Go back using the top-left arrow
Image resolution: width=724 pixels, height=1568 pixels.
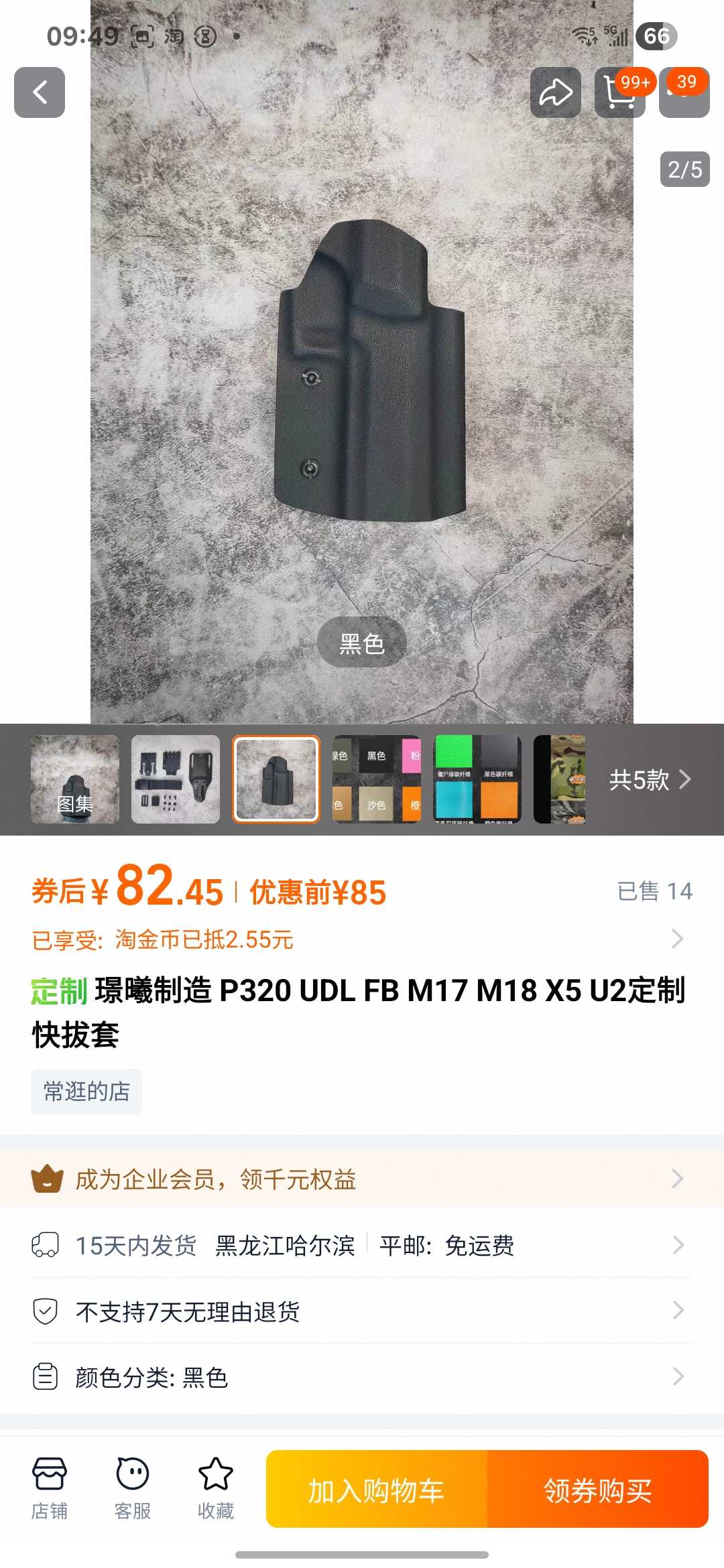40,92
